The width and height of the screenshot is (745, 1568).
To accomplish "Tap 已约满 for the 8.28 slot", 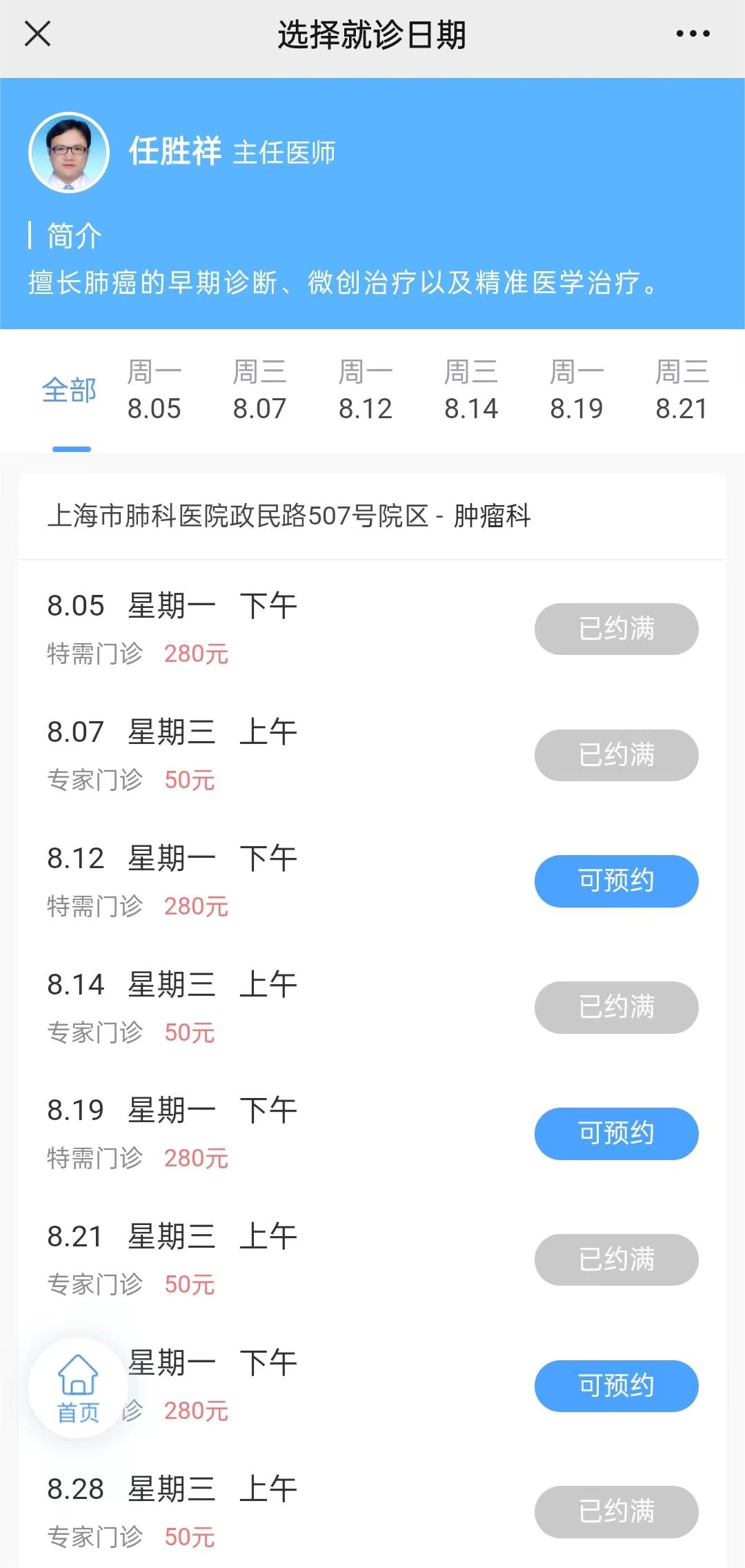I will (616, 1511).
